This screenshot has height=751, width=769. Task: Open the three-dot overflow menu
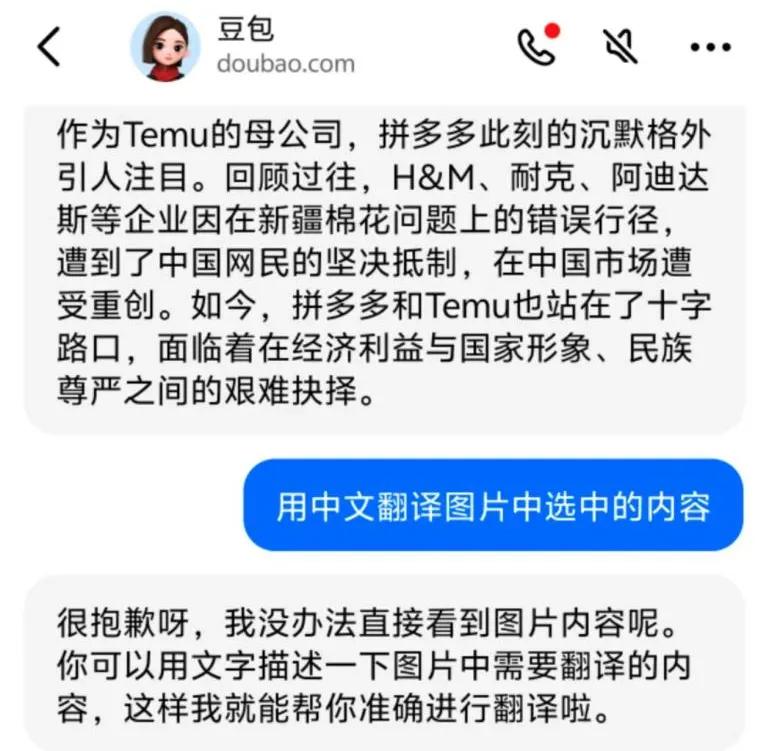click(x=711, y=47)
